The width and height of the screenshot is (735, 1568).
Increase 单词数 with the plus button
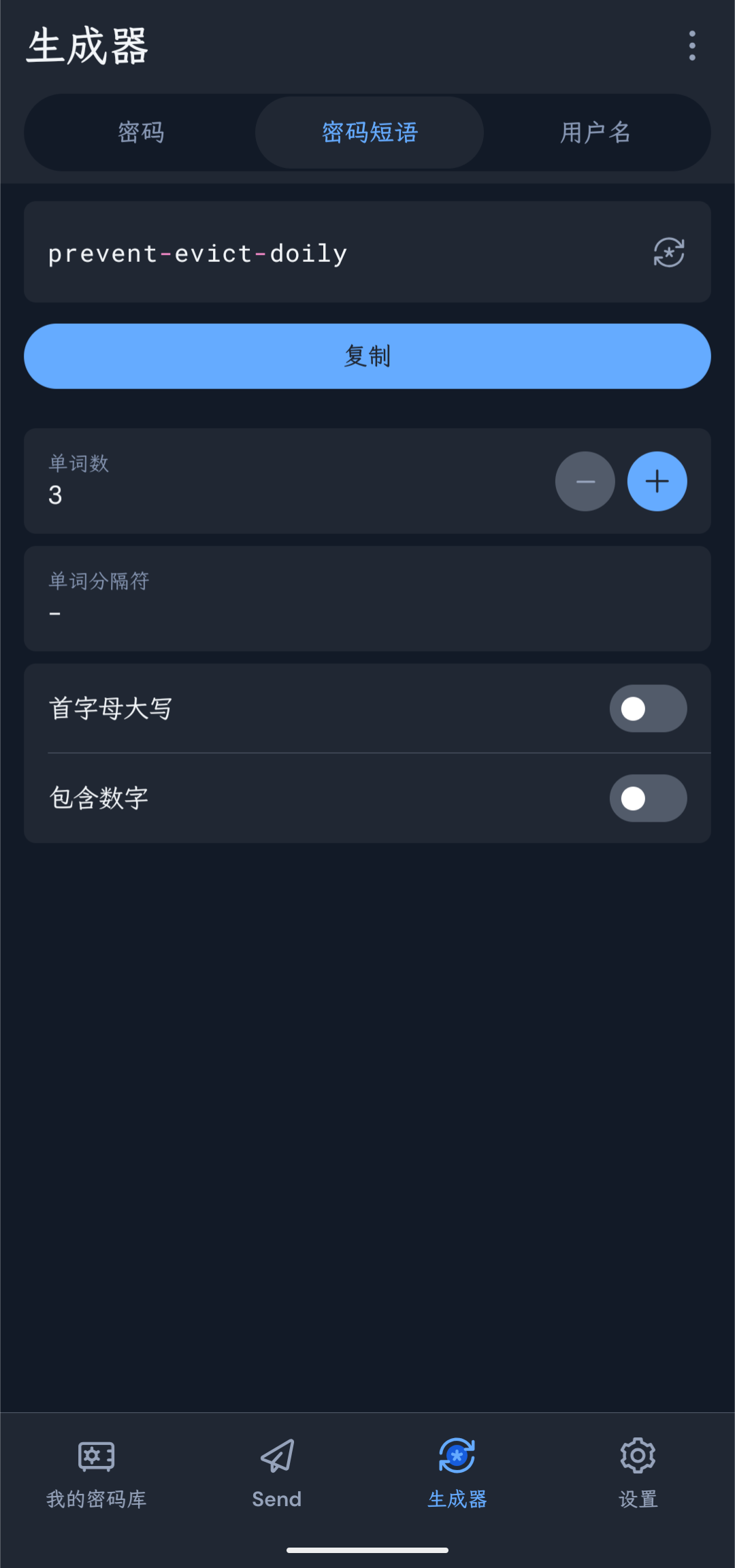[657, 481]
